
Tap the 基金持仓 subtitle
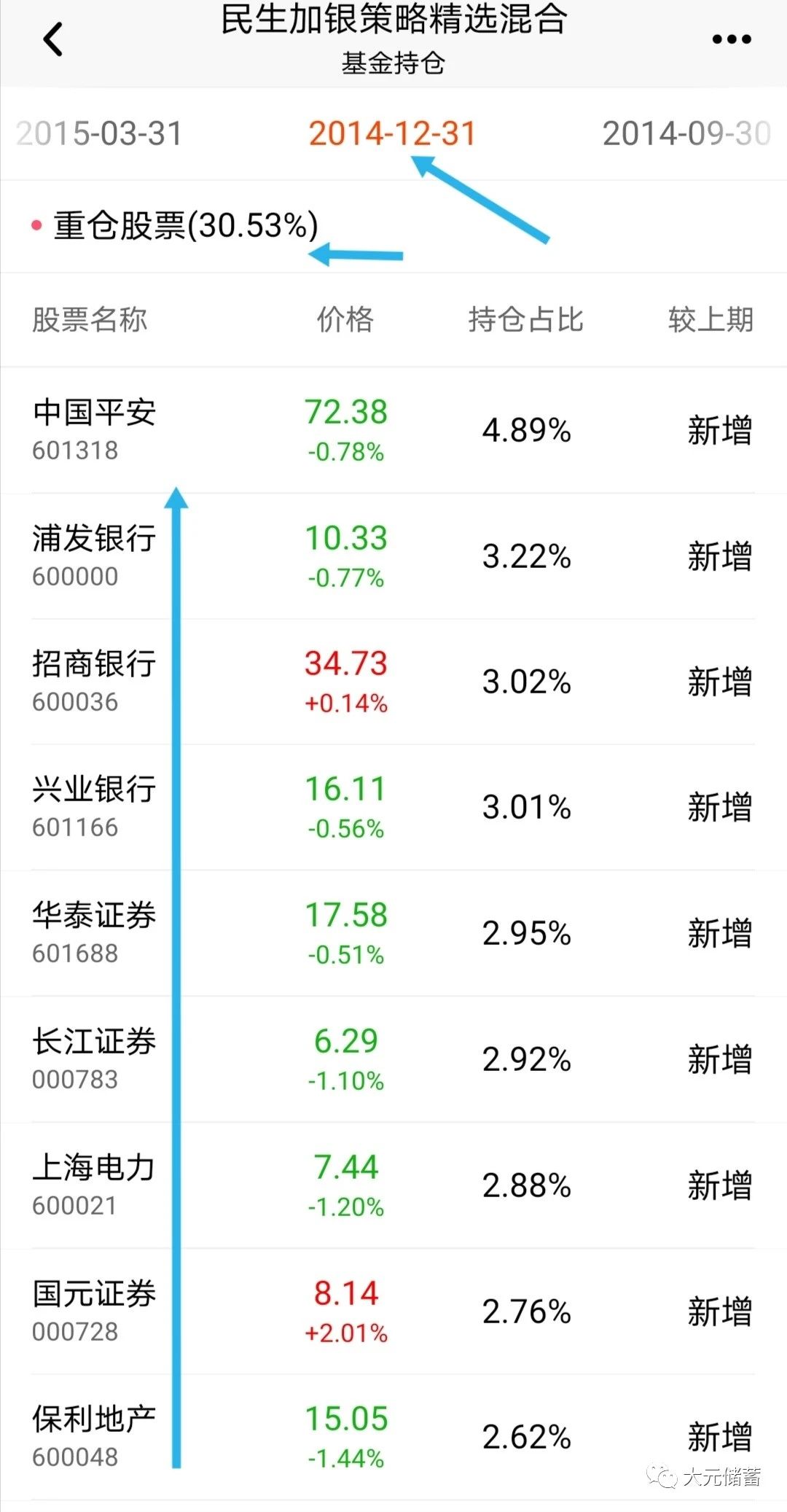[393, 64]
